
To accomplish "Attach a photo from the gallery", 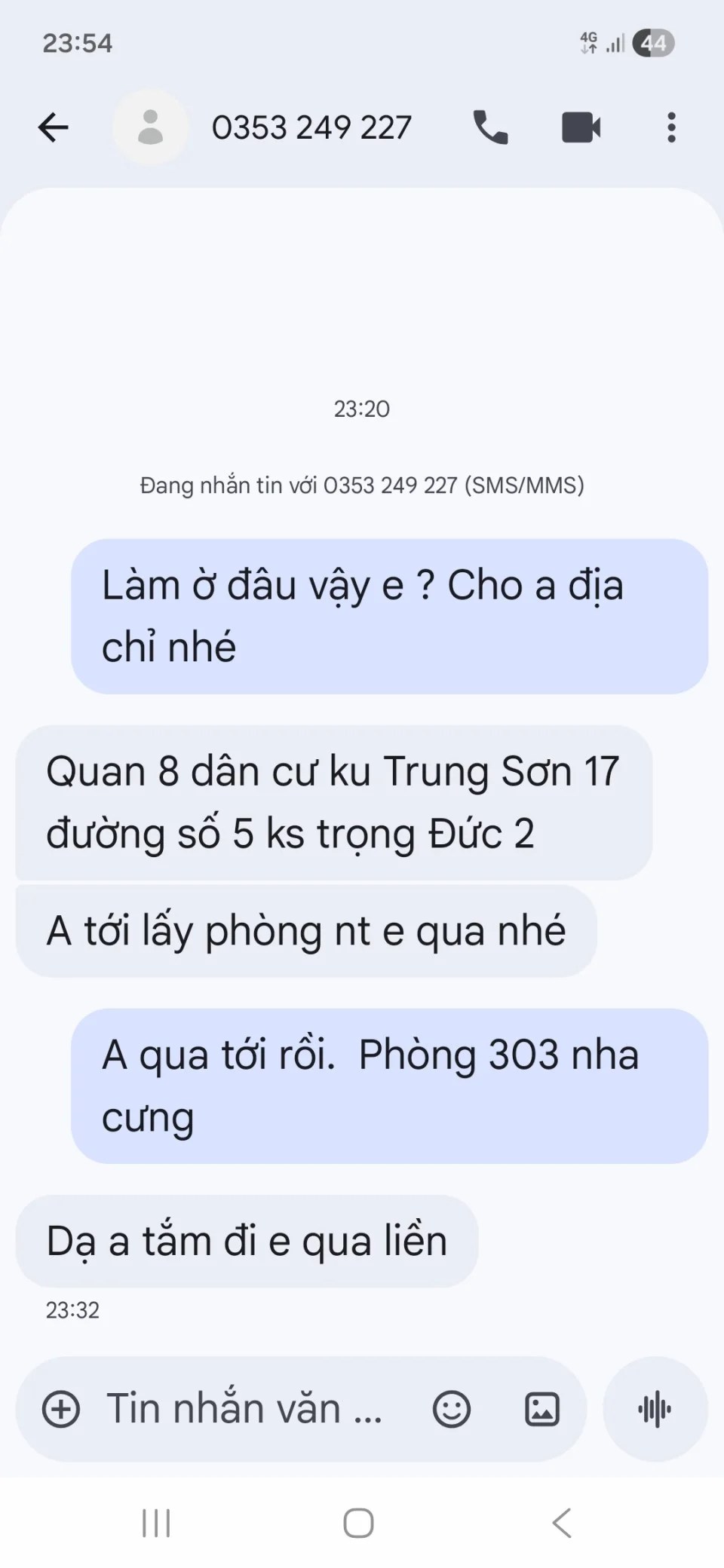I will pyautogui.click(x=541, y=1409).
